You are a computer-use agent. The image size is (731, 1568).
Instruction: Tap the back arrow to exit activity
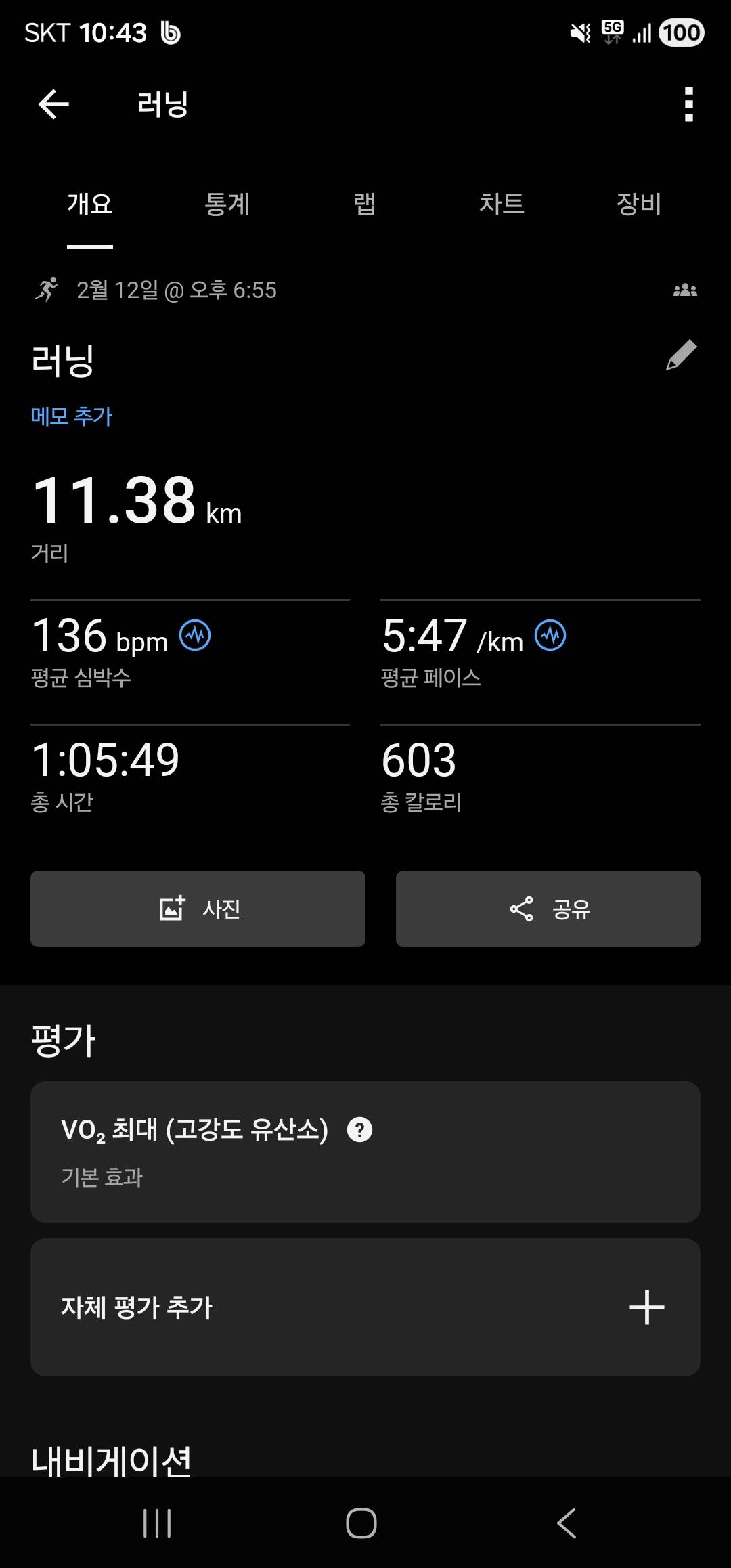point(53,103)
